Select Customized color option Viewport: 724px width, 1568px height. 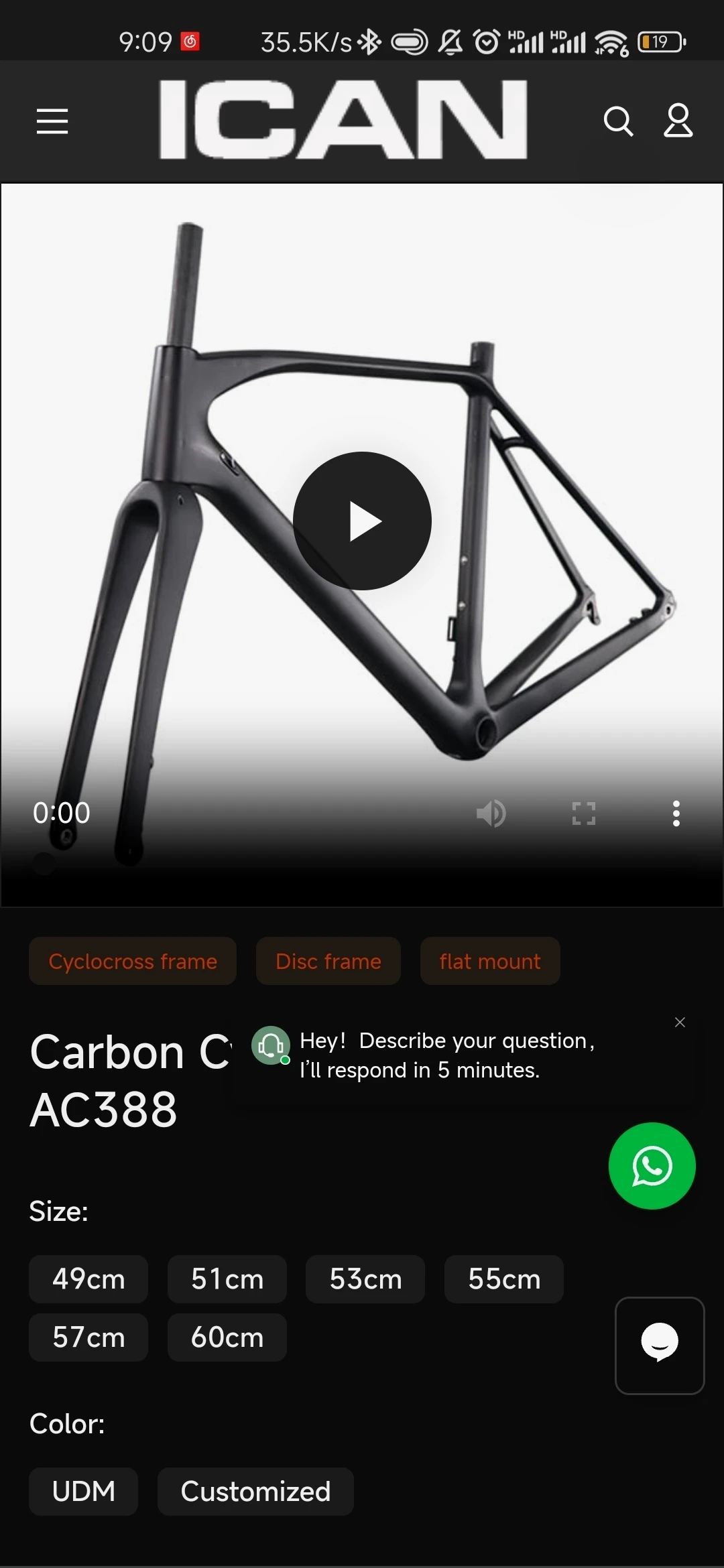click(255, 1492)
